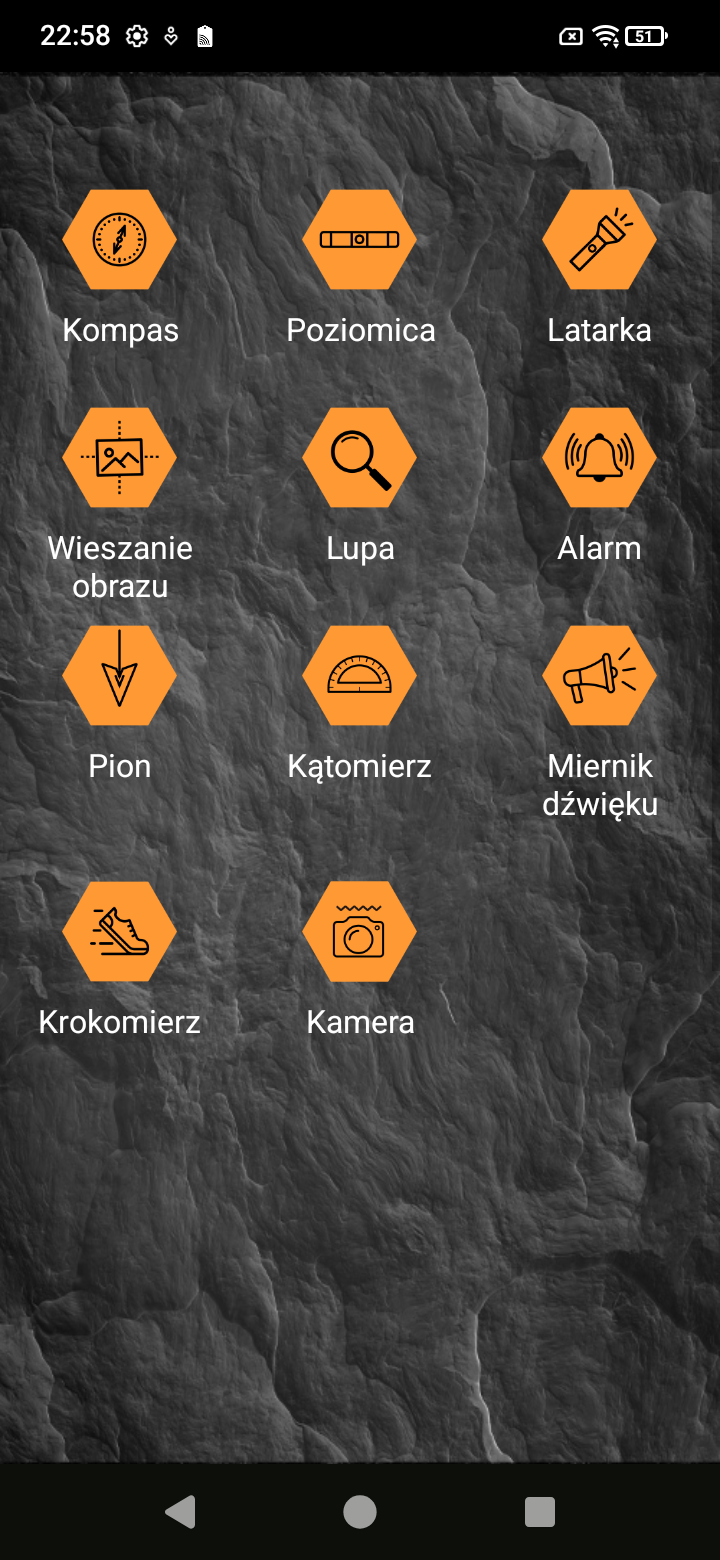Open Wieszanie obrazu tool
Image resolution: width=720 pixels, height=1560 pixels.
tap(119, 458)
